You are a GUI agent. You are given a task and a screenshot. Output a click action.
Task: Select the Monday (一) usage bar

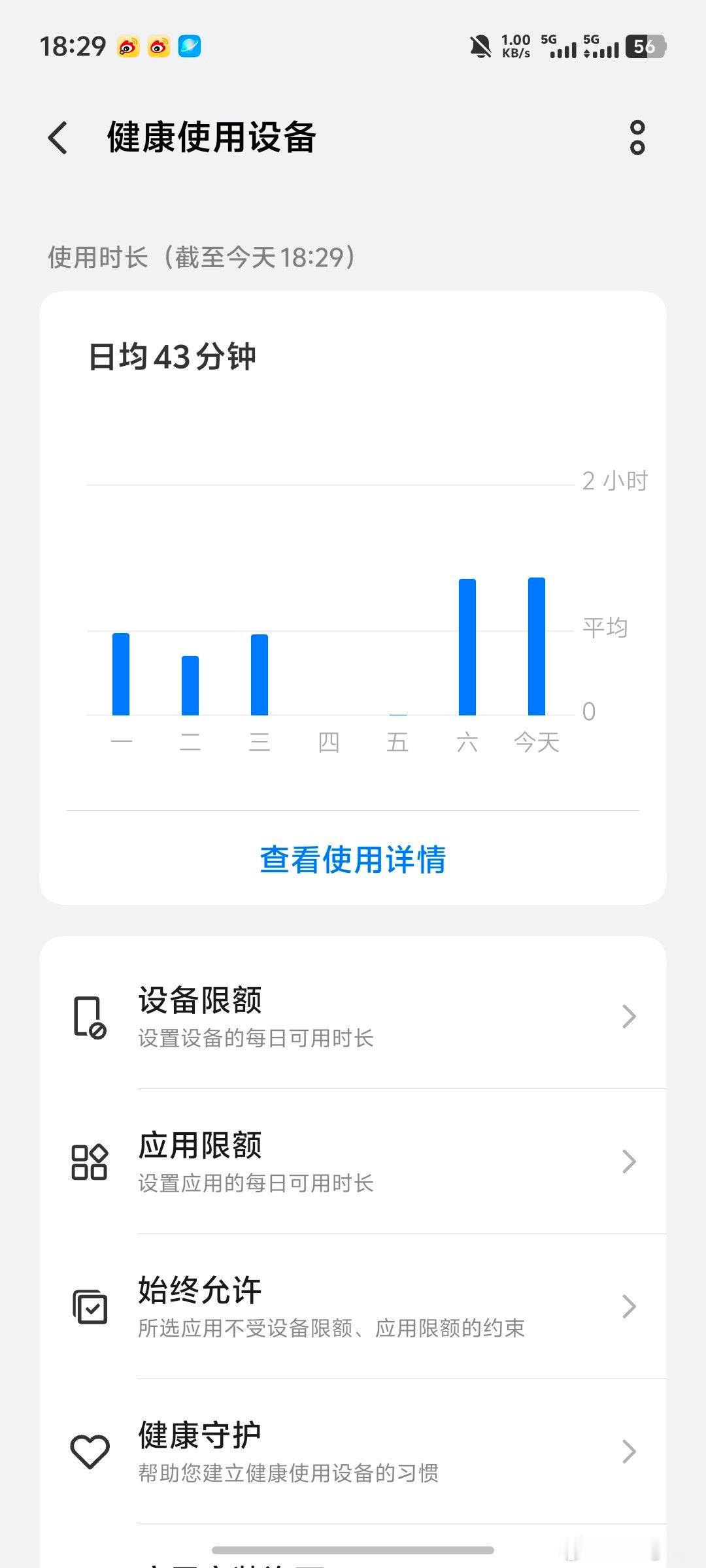[x=122, y=673]
